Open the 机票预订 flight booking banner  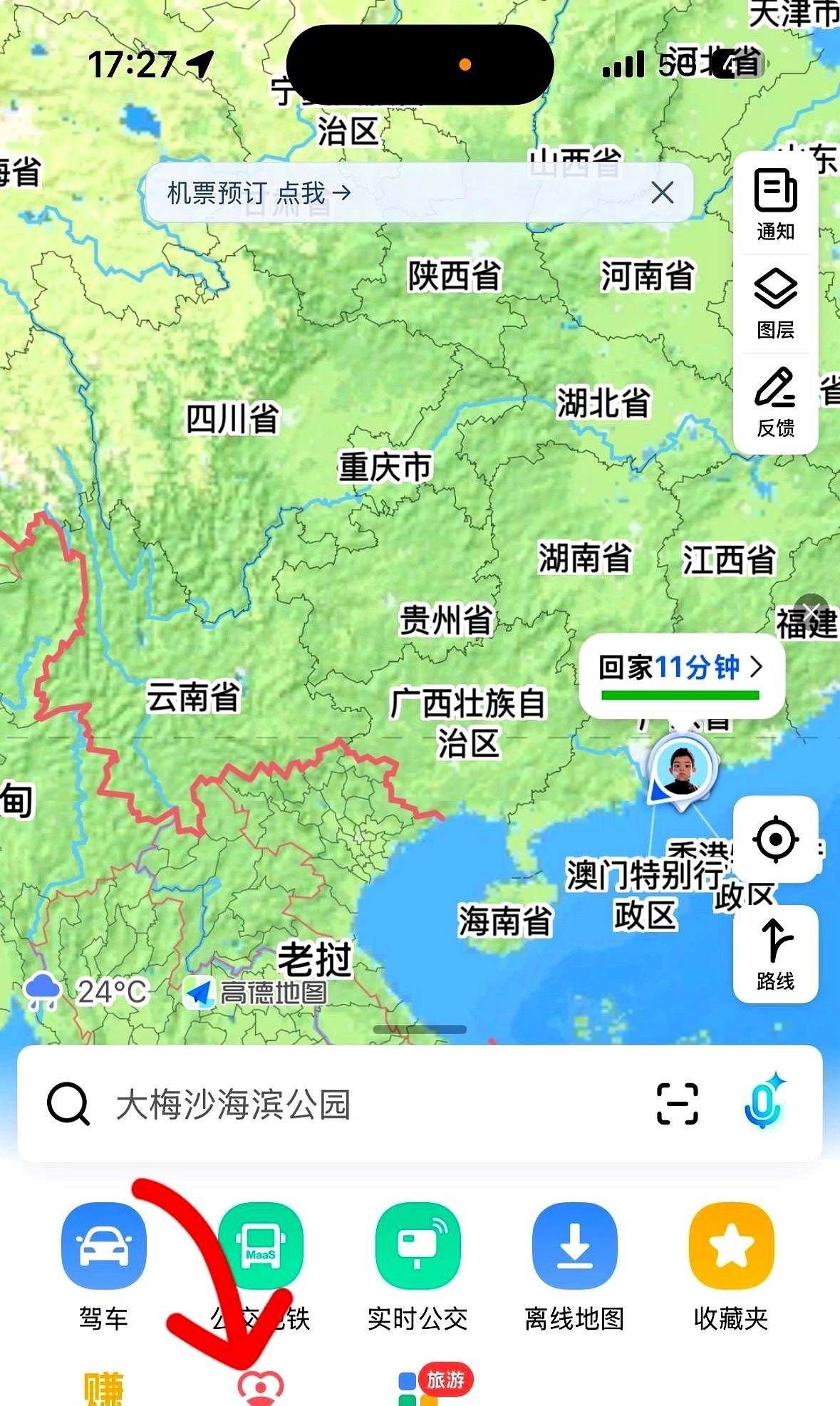[x=256, y=194]
